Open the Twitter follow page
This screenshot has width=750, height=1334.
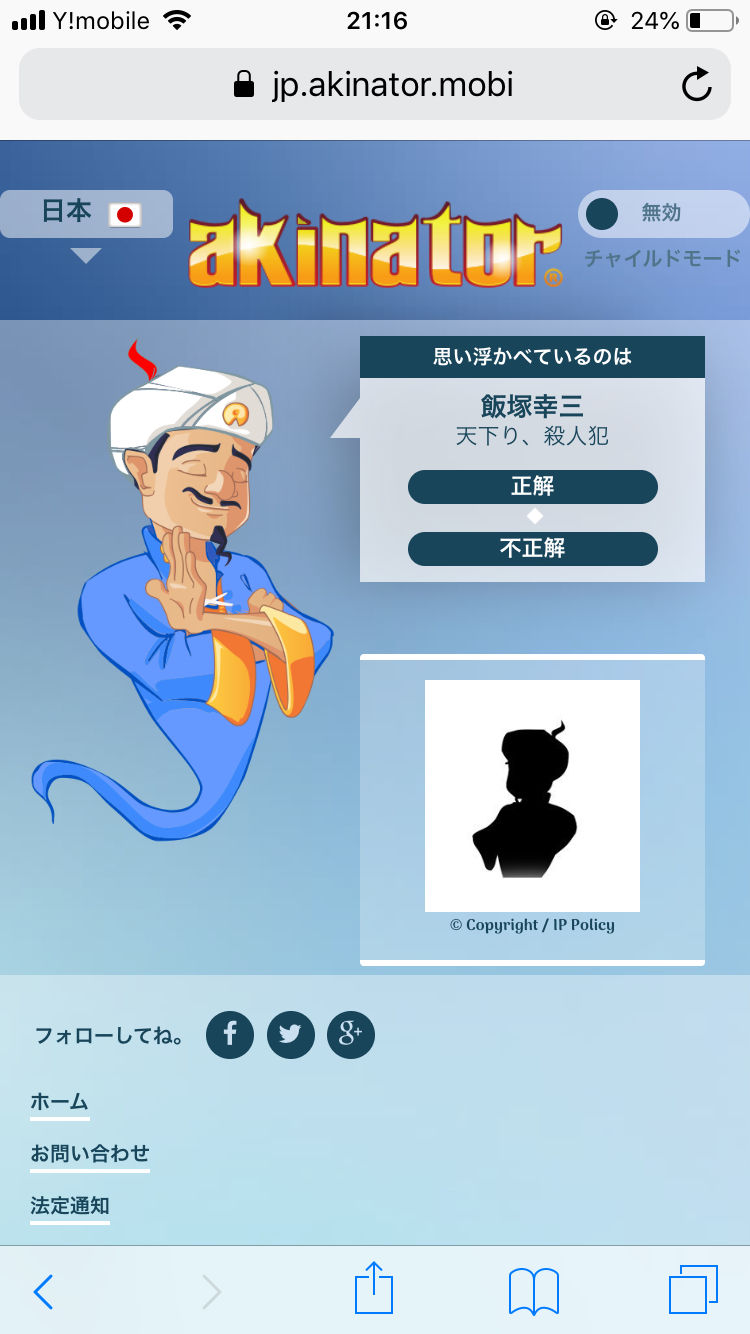[290, 1035]
